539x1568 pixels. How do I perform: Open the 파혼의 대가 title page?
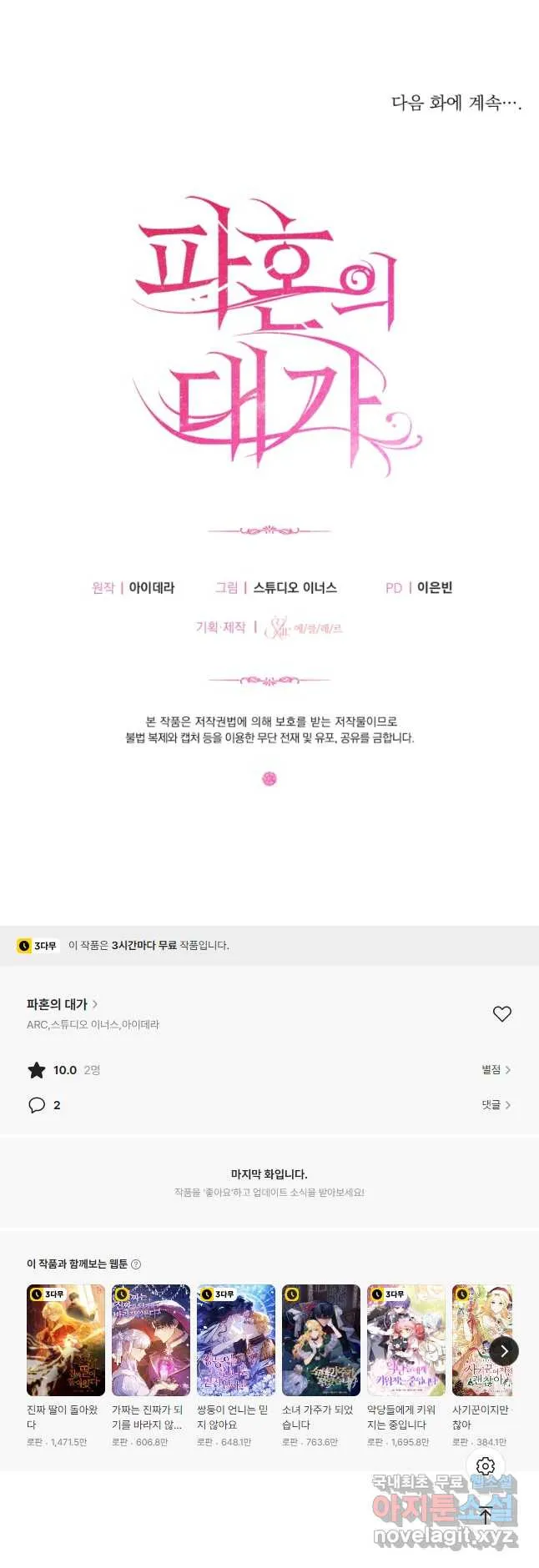pos(62,1004)
